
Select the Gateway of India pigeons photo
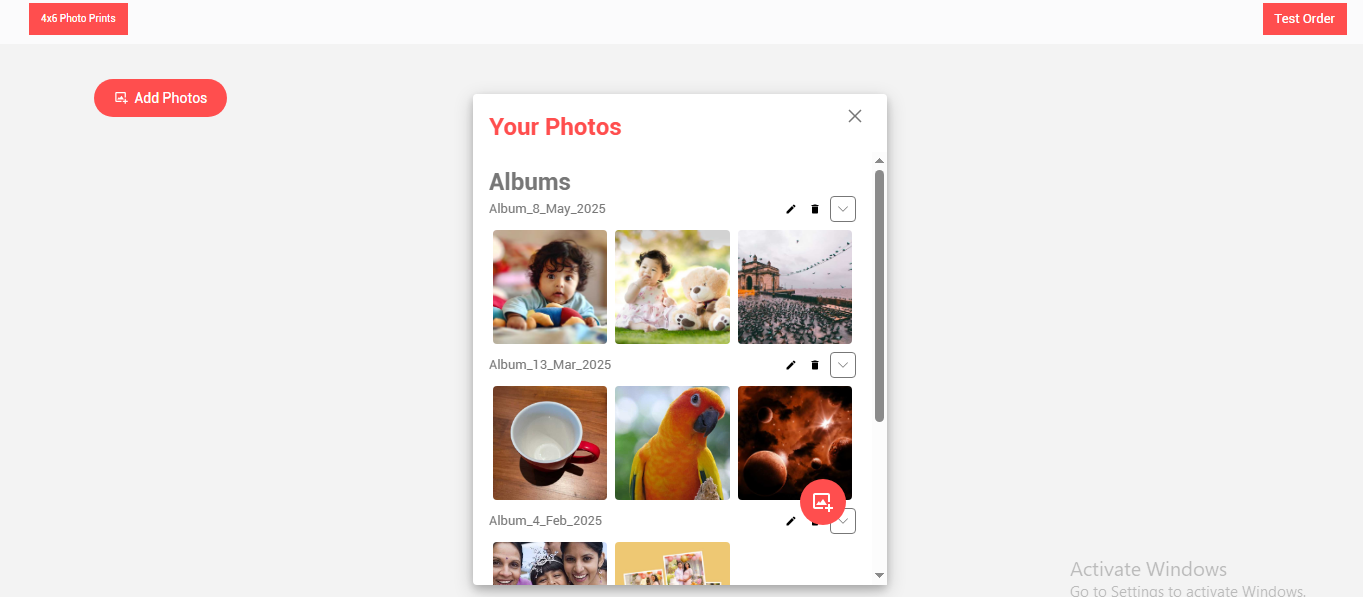(x=795, y=287)
